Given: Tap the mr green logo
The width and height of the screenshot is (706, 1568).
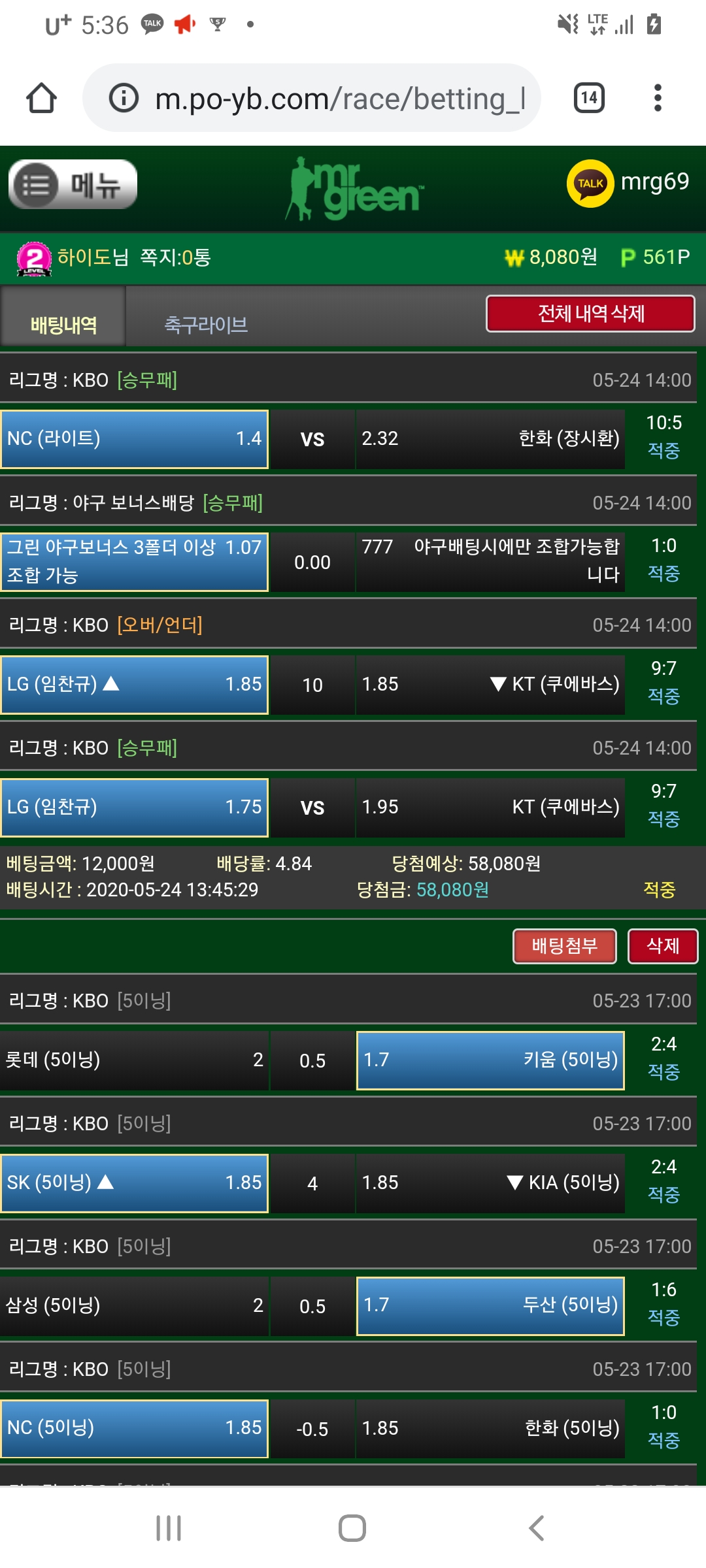Looking at the screenshot, I should click(355, 189).
